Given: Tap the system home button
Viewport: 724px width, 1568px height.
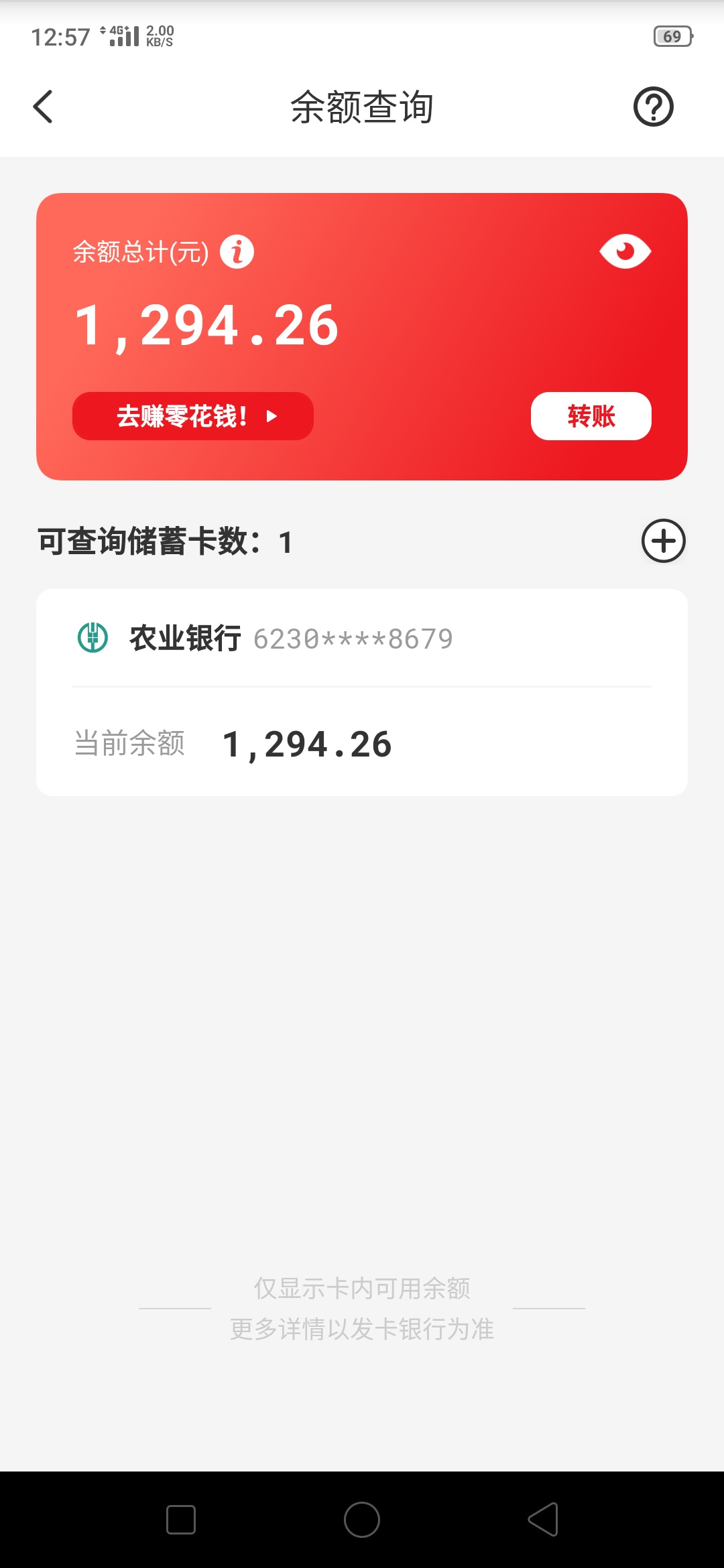Looking at the screenshot, I should [x=362, y=1519].
